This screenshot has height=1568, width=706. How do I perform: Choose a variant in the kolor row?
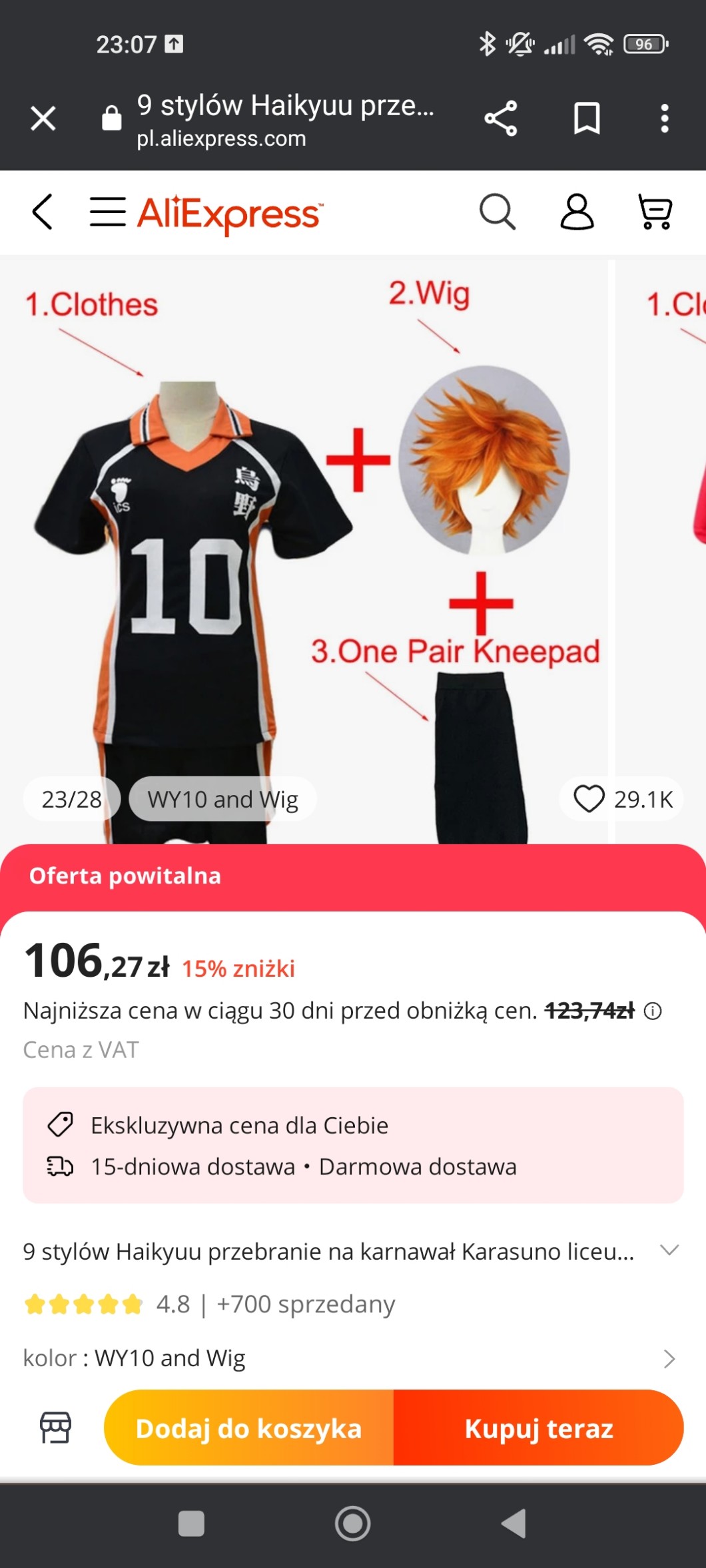click(x=350, y=1358)
